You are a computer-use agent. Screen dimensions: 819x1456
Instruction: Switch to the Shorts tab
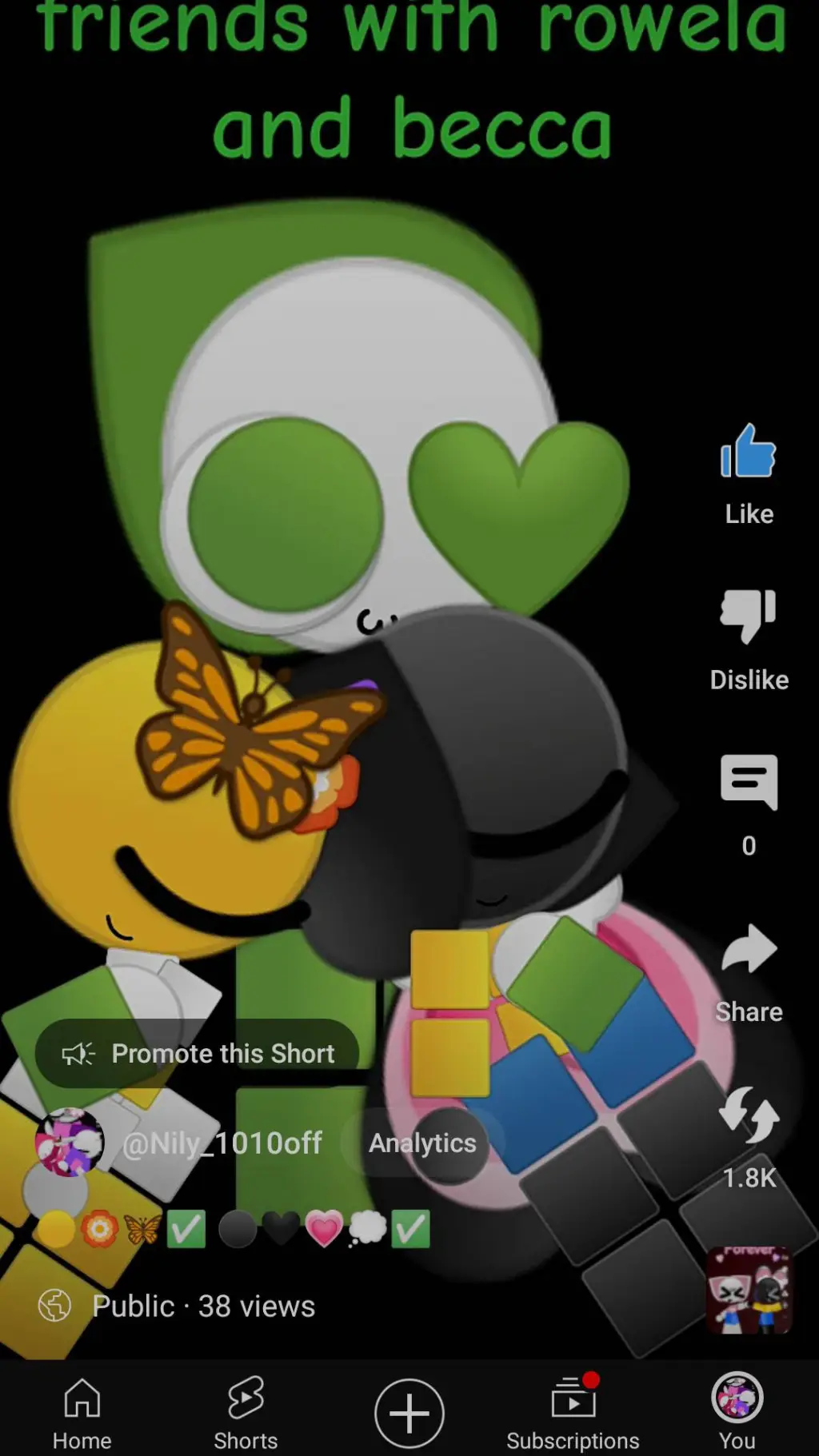tap(246, 1412)
